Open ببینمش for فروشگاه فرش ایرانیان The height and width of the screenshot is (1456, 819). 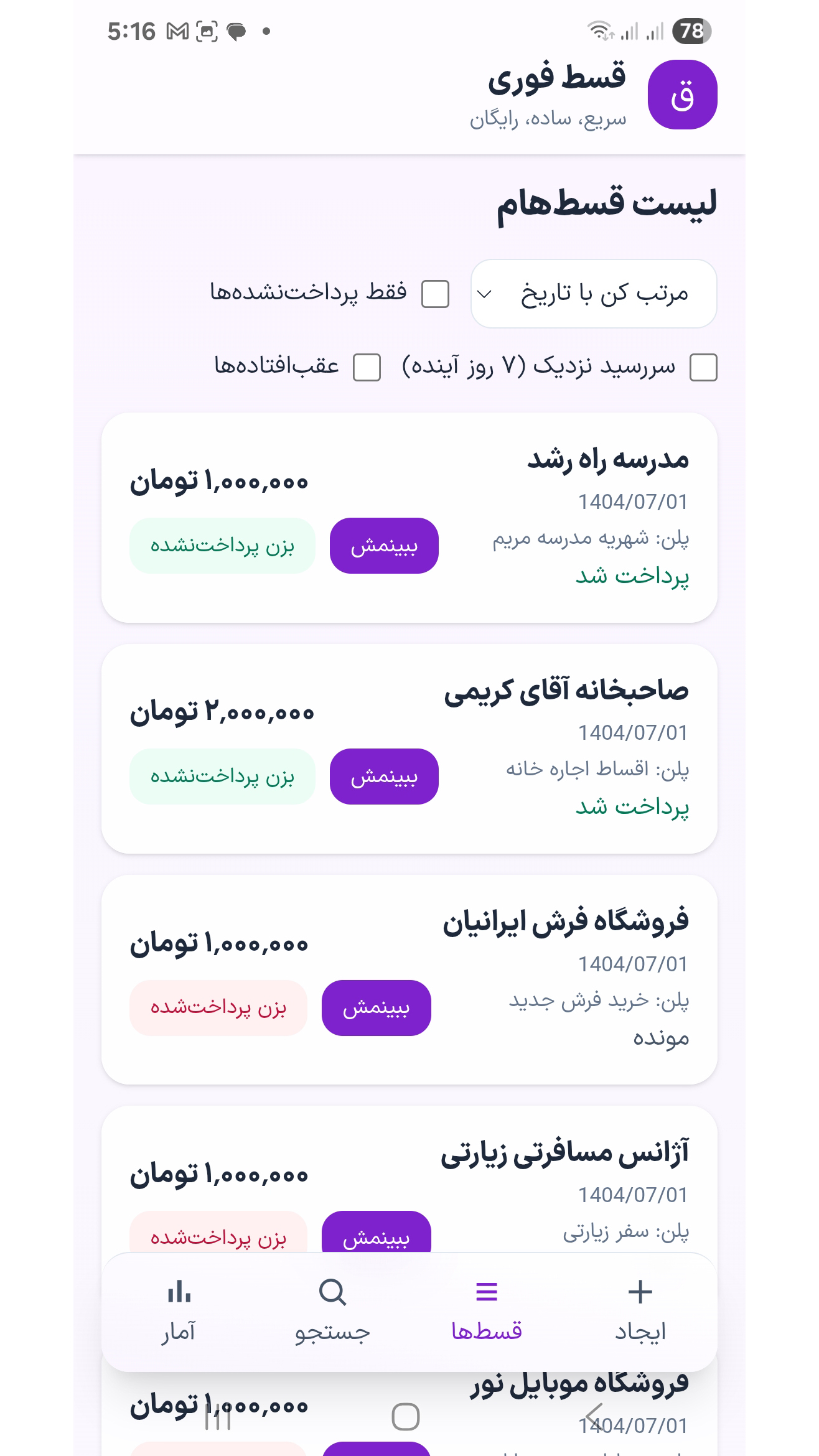377,1007
